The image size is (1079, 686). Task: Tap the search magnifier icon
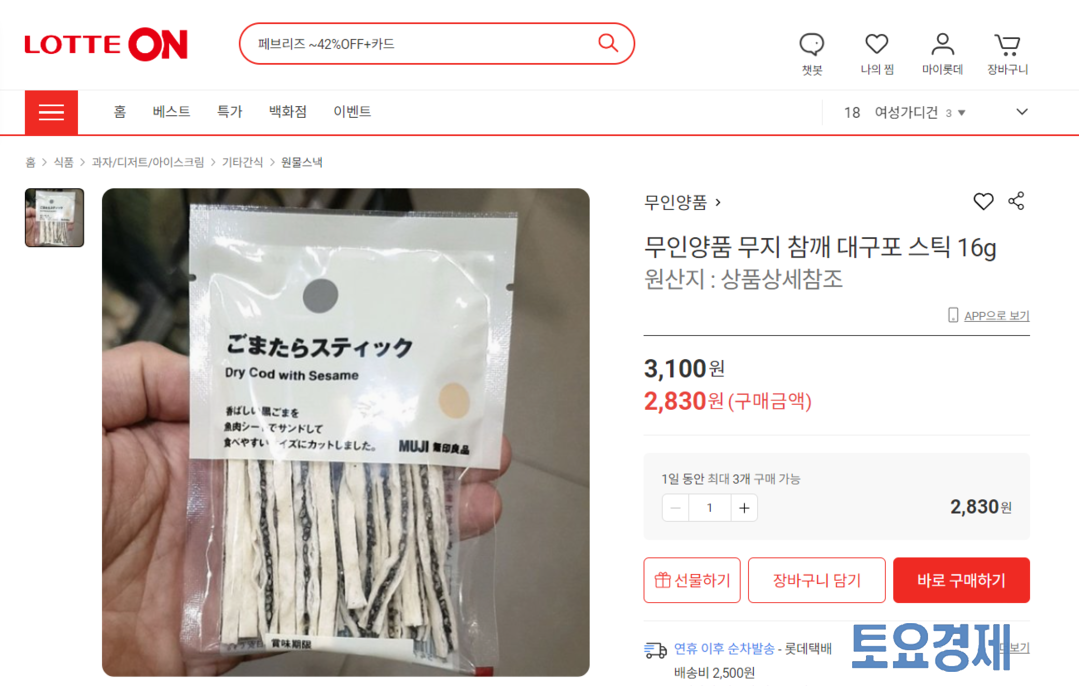pyautogui.click(x=608, y=43)
